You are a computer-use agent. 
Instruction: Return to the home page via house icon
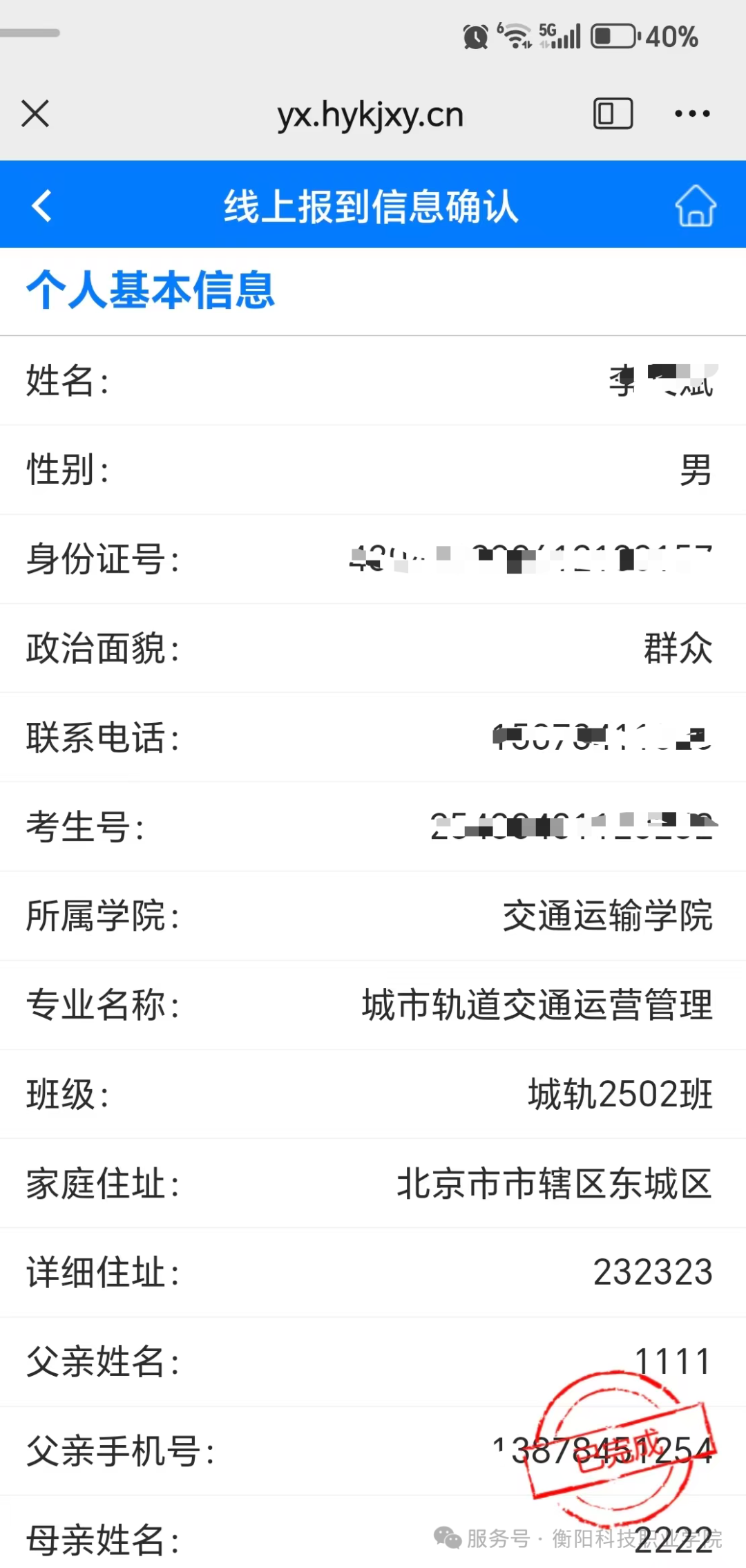[695, 206]
